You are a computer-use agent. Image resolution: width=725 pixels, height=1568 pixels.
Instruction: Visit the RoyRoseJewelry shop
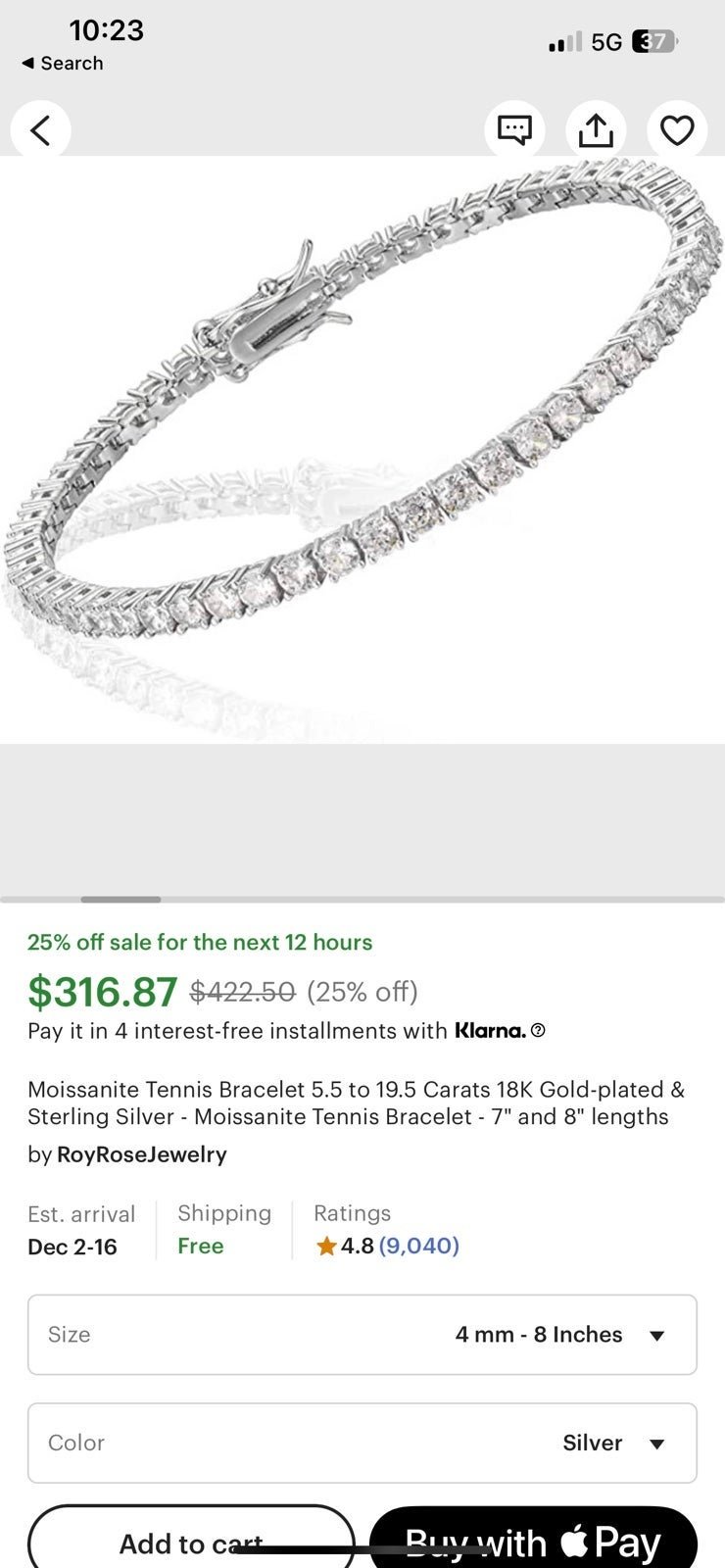click(x=142, y=1154)
